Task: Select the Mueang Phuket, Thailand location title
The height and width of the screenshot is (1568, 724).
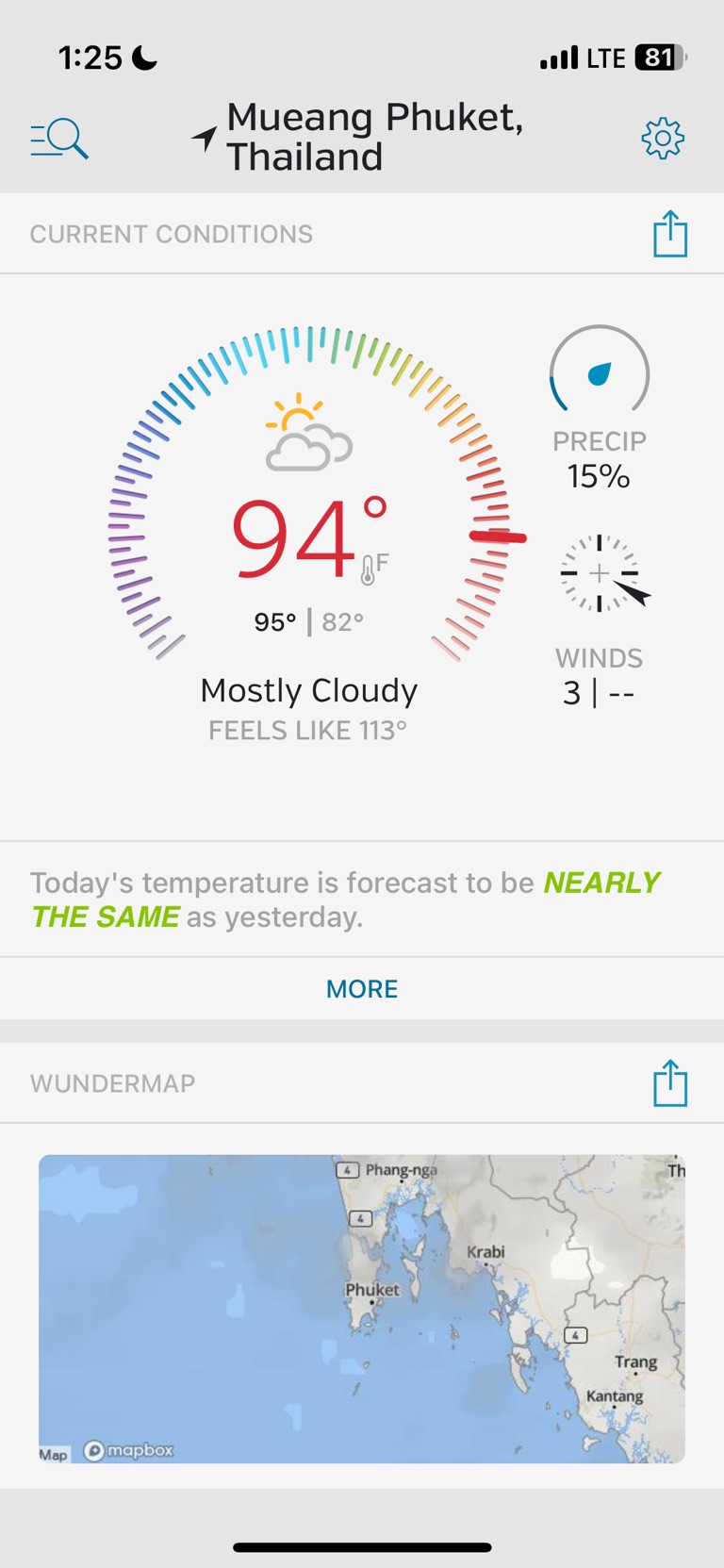Action: pos(374,138)
